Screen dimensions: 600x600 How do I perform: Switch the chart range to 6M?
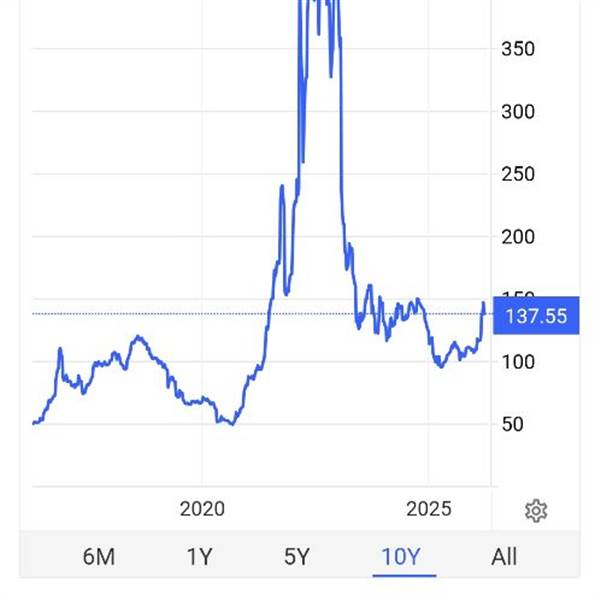[99, 557]
